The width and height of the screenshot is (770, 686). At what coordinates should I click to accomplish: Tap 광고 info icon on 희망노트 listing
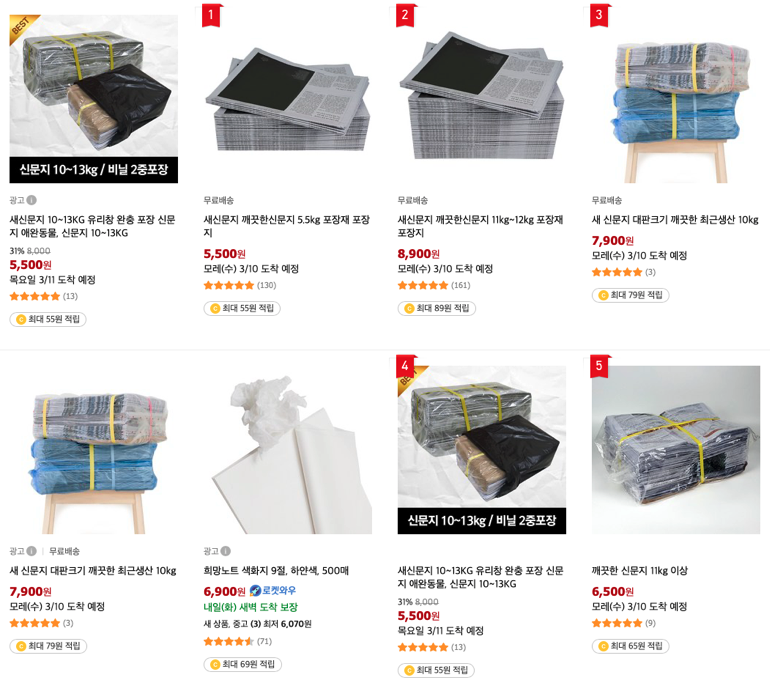[225, 551]
